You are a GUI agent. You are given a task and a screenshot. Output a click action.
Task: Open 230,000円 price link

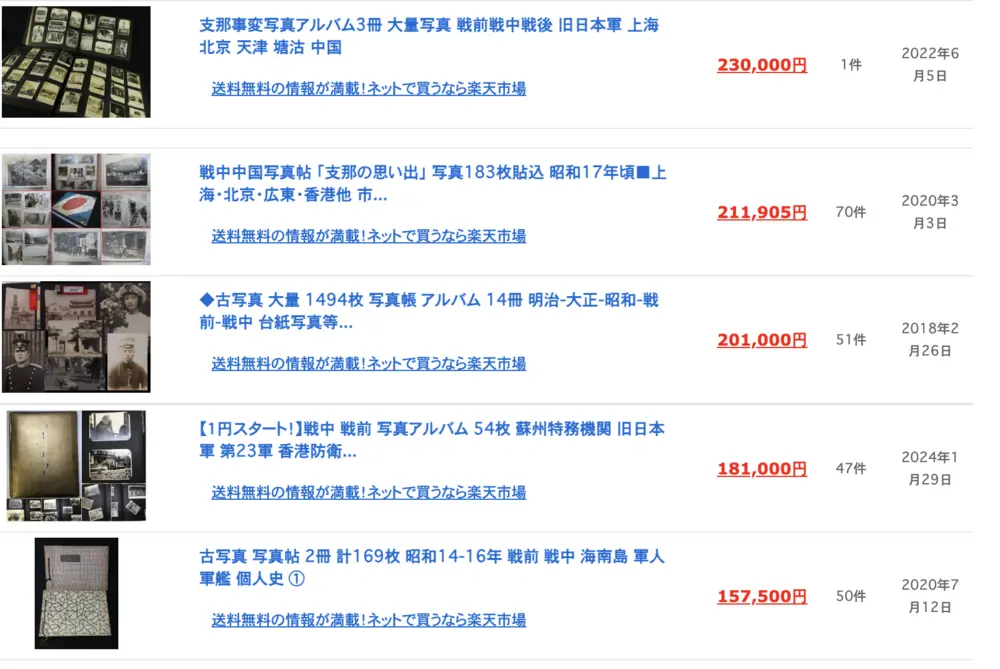(x=761, y=65)
